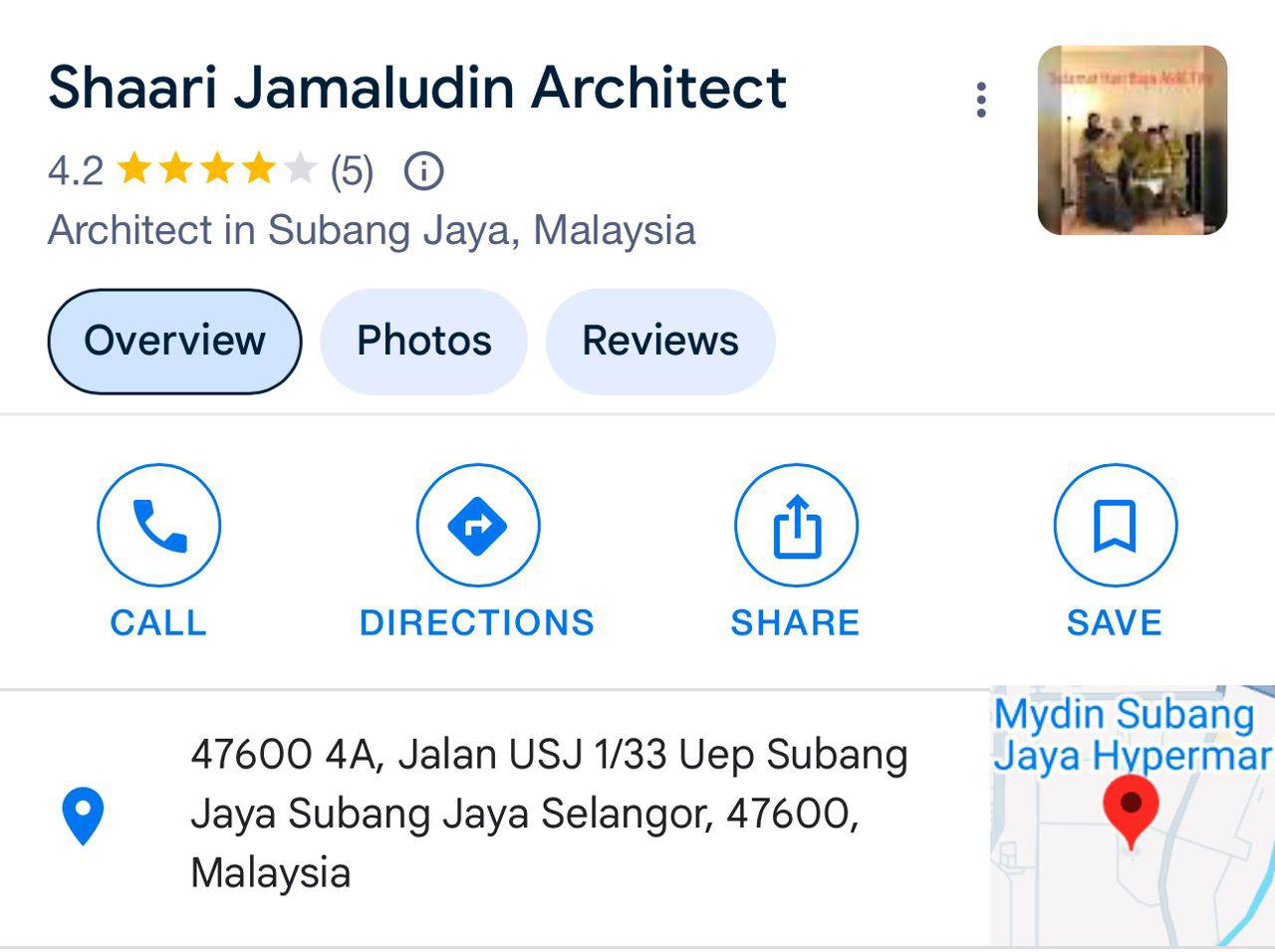The image size is (1275, 952).
Task: Open the 5 reviews count
Action: 352,171
